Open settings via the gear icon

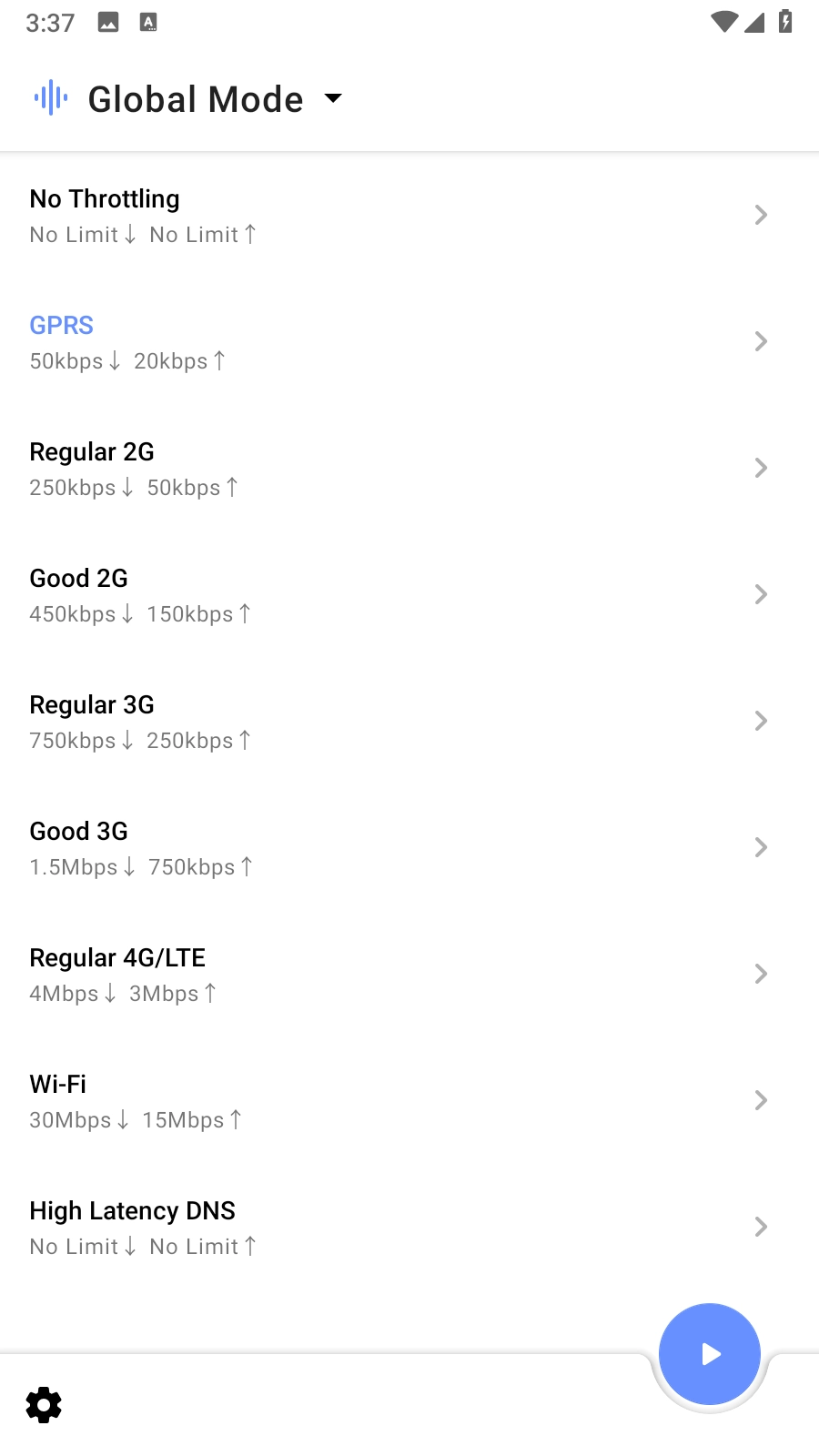(44, 1405)
